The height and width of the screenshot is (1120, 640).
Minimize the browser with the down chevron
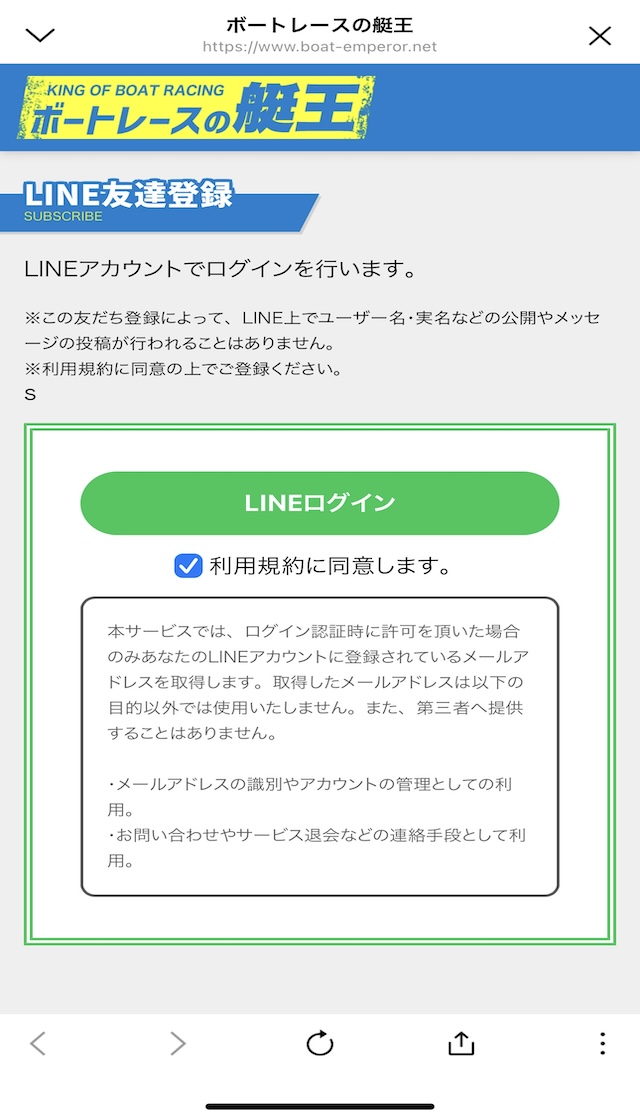tap(40, 35)
